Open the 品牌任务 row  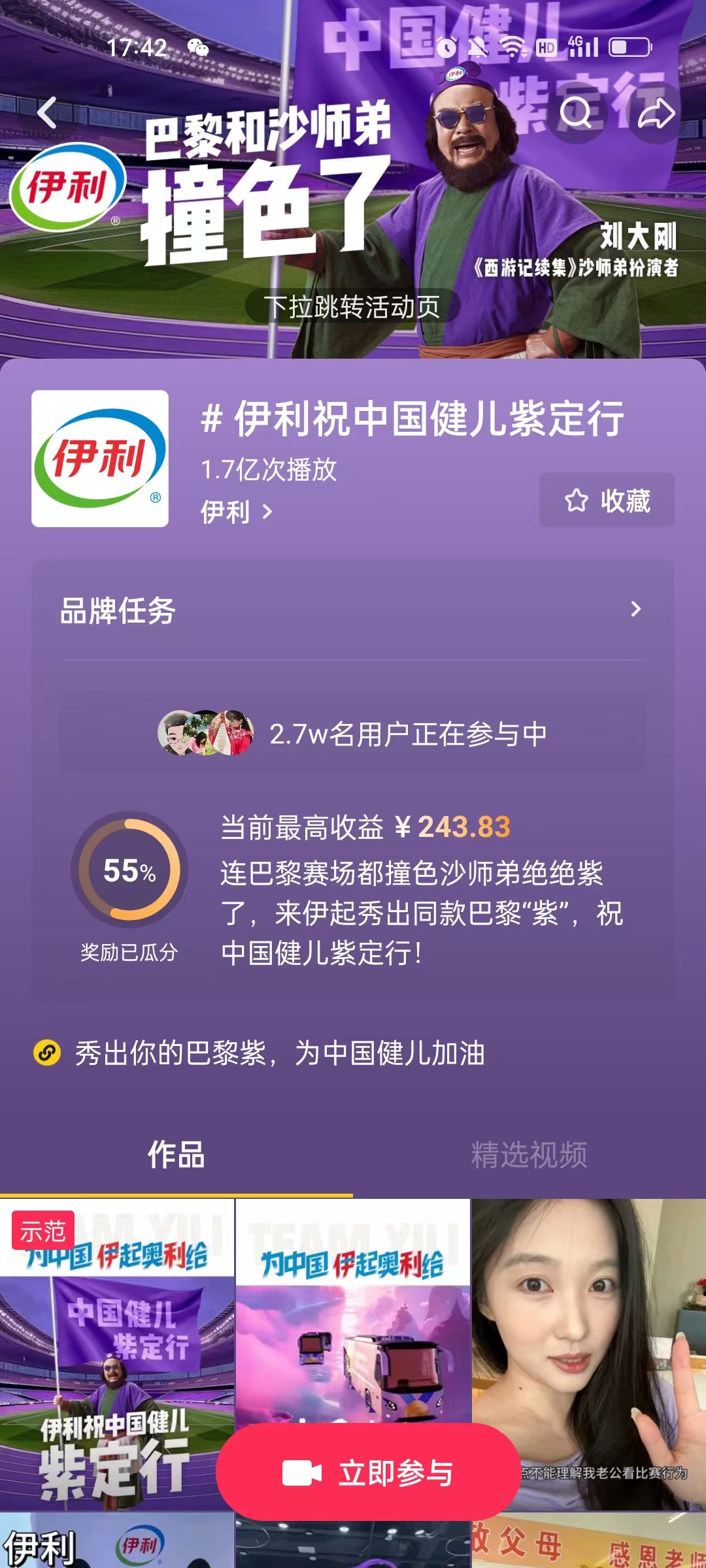[353, 610]
